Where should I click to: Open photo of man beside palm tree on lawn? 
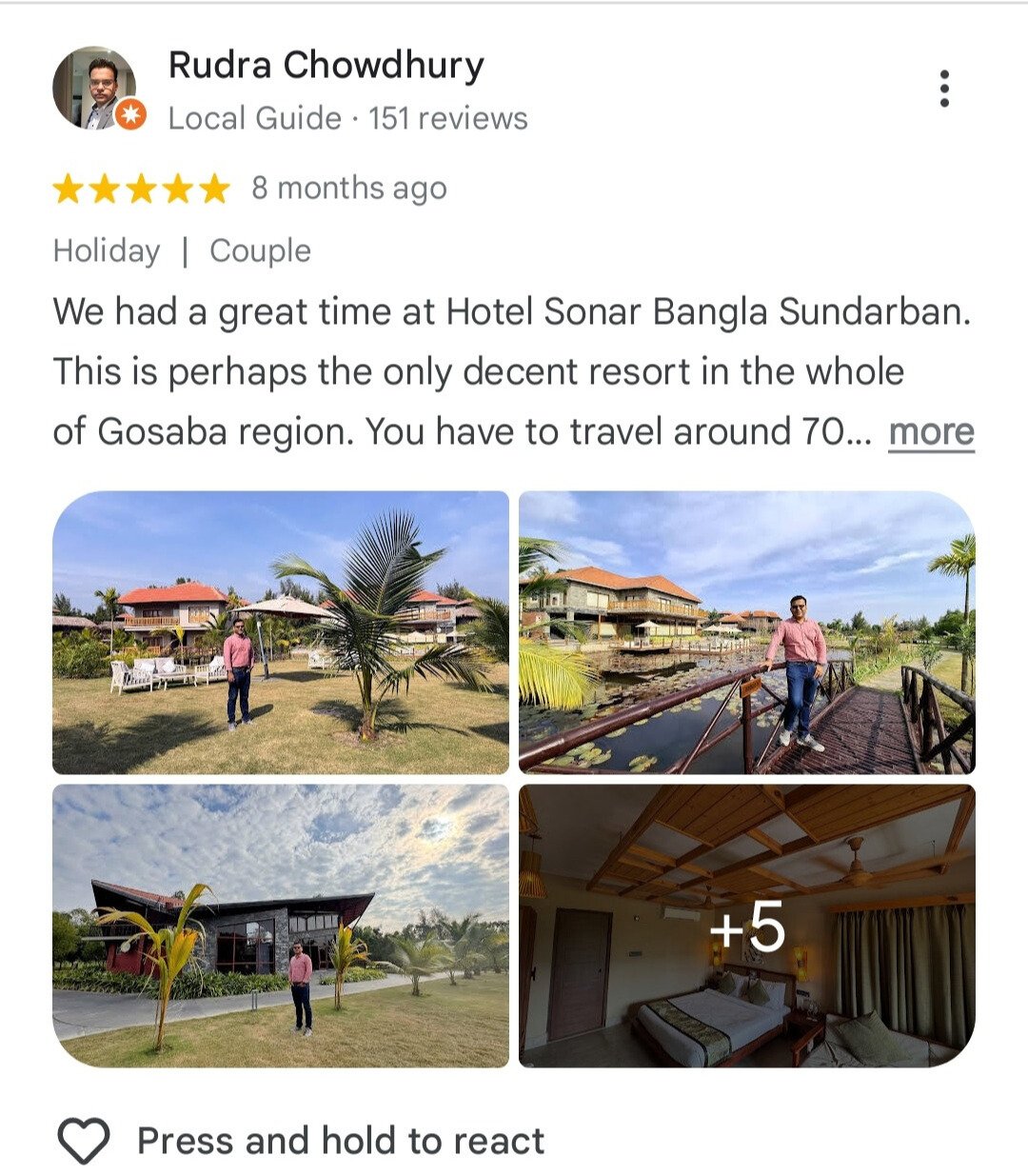click(x=281, y=632)
